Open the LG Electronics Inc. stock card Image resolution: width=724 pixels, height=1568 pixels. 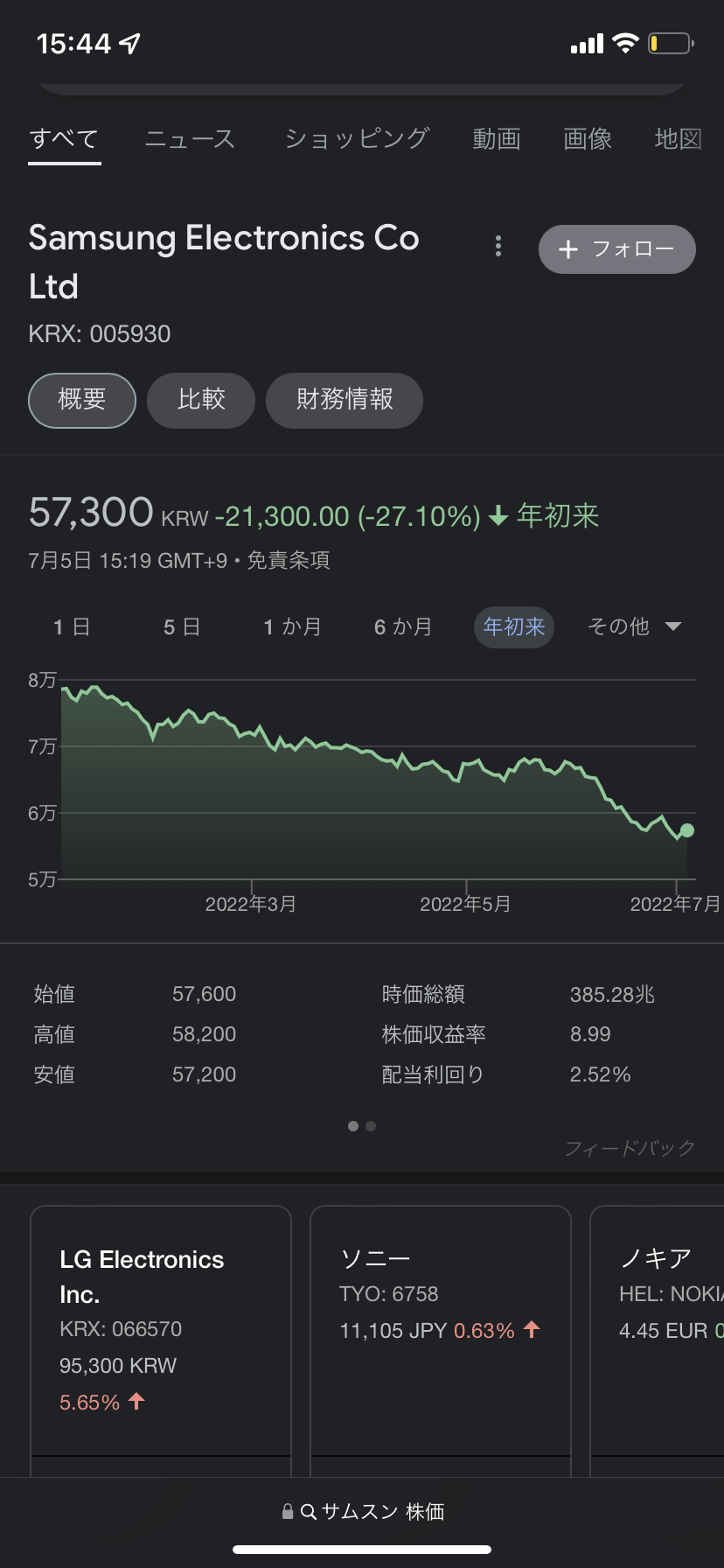pos(161,1330)
